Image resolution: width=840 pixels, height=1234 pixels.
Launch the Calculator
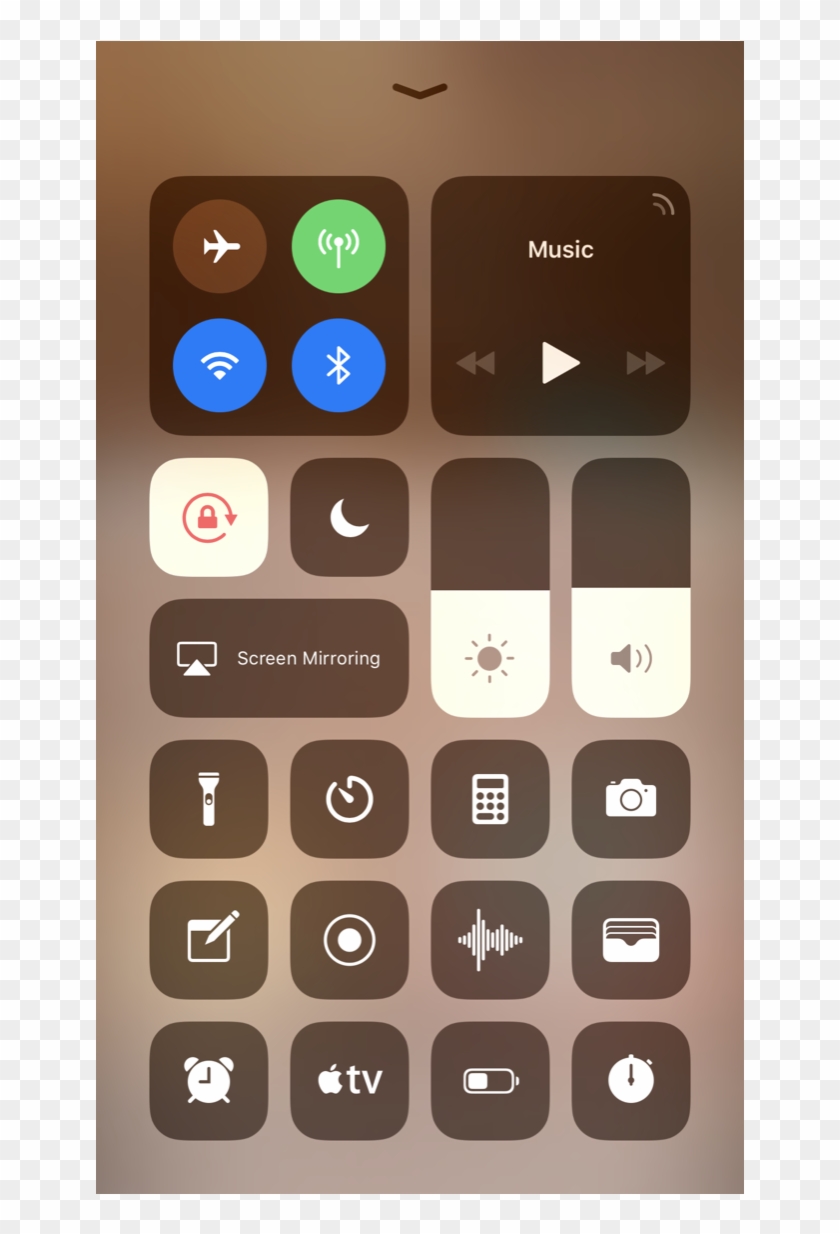click(490, 799)
